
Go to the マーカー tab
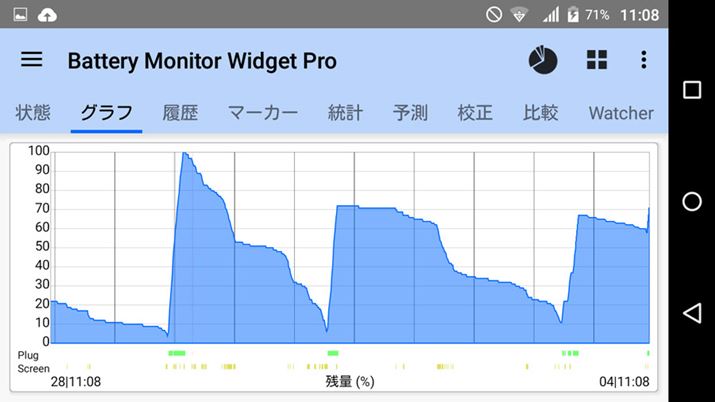262,113
